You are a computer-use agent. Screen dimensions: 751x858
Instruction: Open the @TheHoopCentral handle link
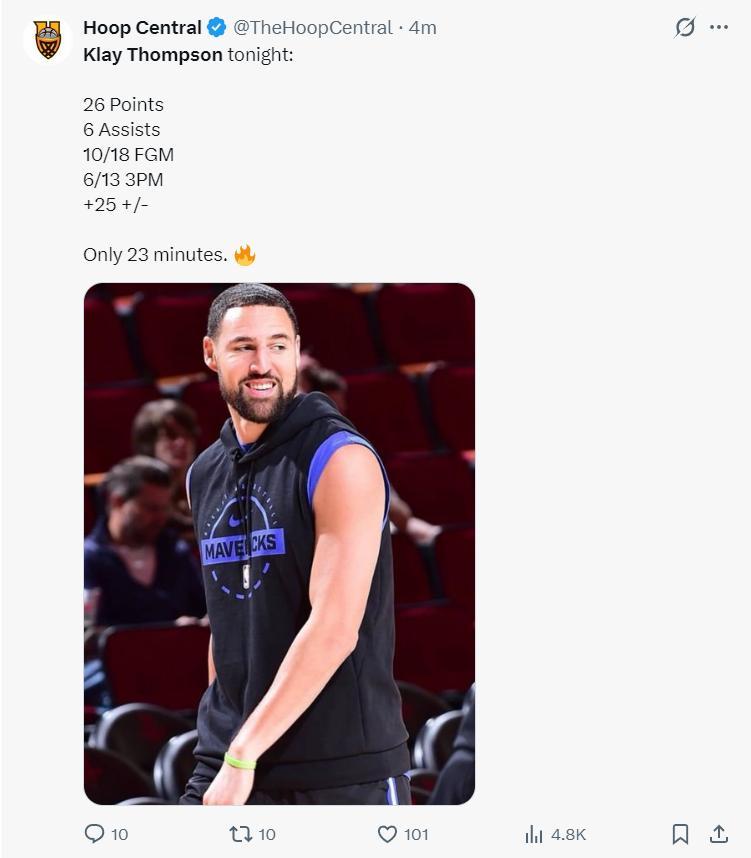pyautogui.click(x=312, y=28)
